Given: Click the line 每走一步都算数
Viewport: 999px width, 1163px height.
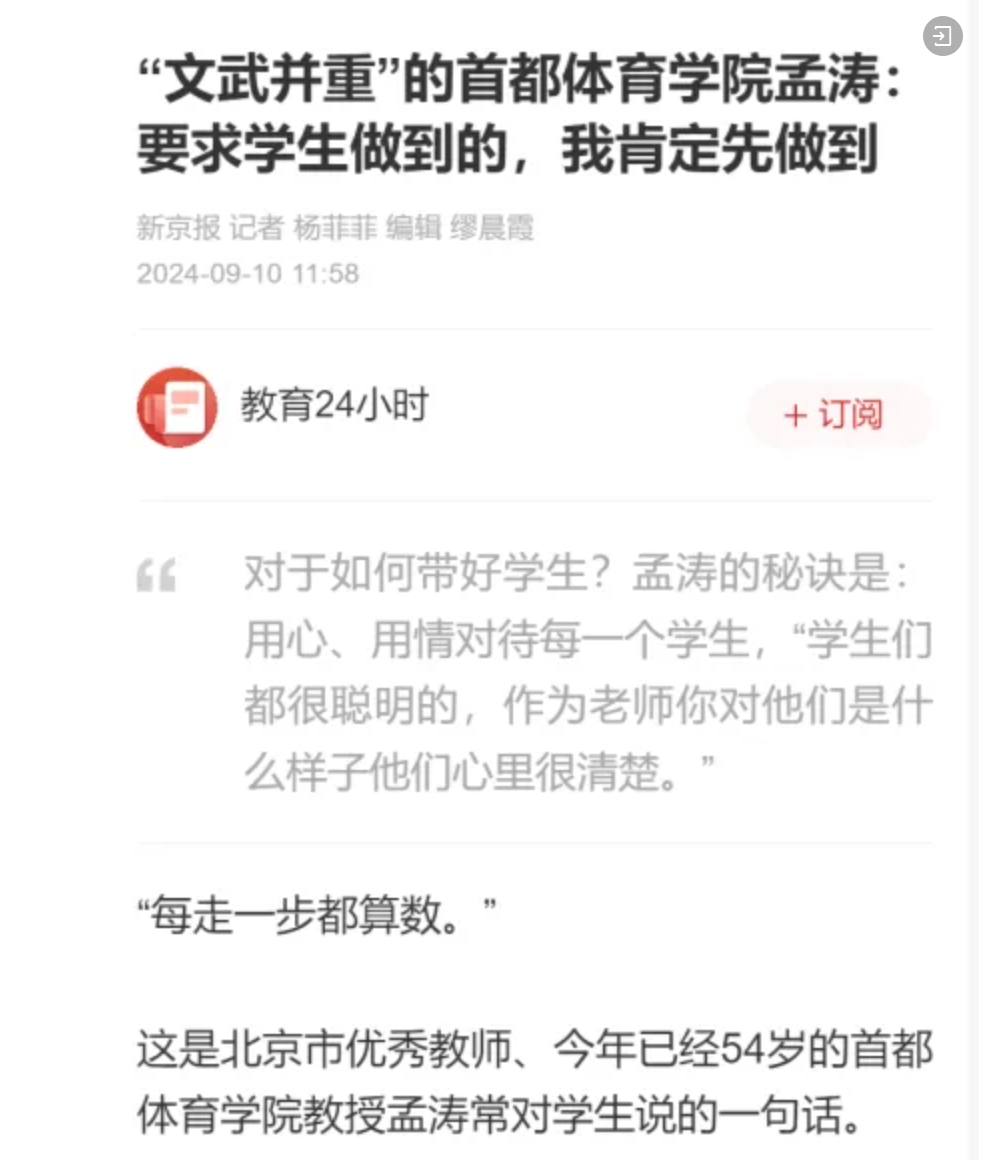Looking at the screenshot, I should (x=310, y=910).
